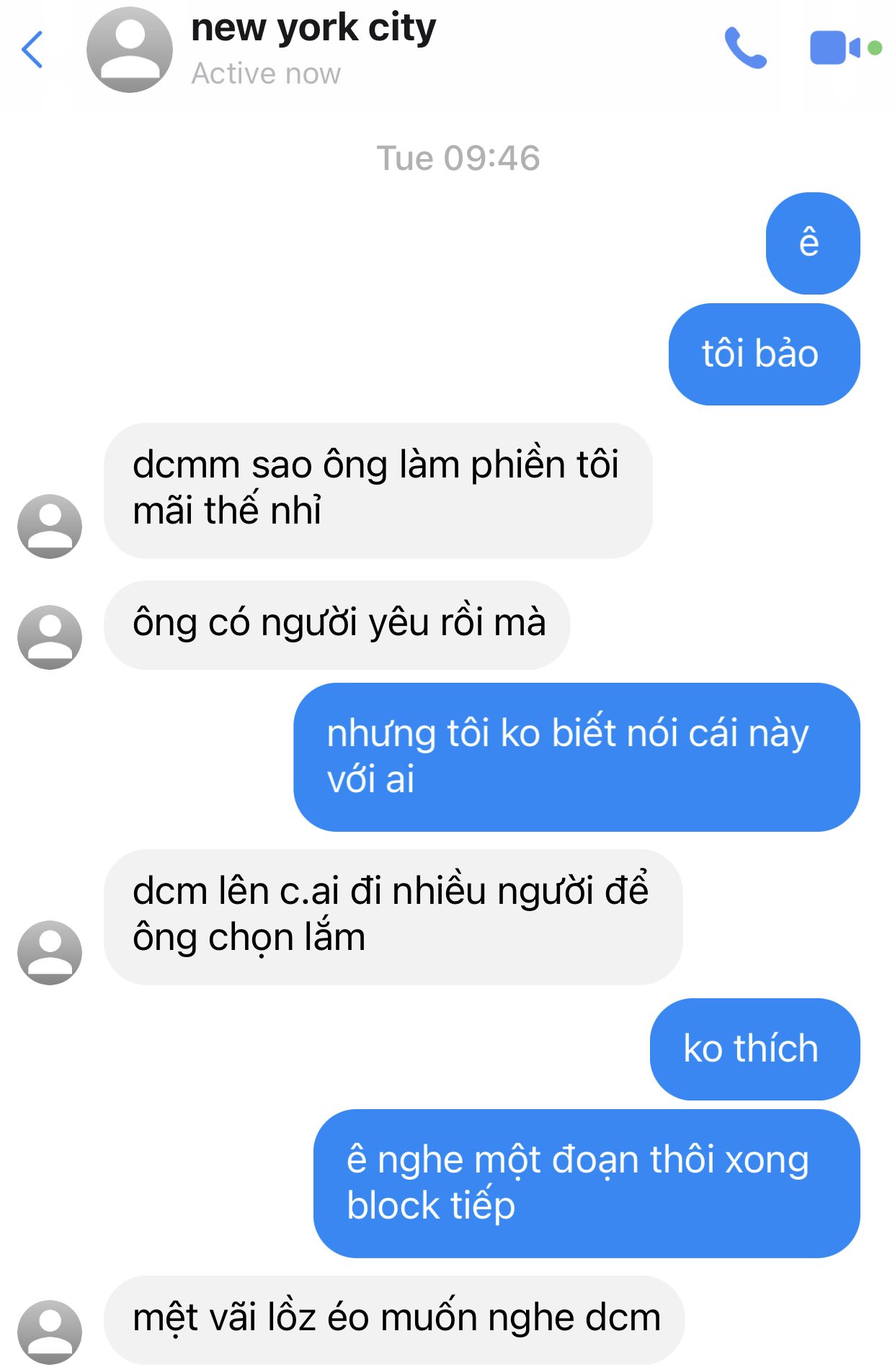Start a voice call with new york city
The width and height of the screenshot is (895, 1372).
pos(744,48)
